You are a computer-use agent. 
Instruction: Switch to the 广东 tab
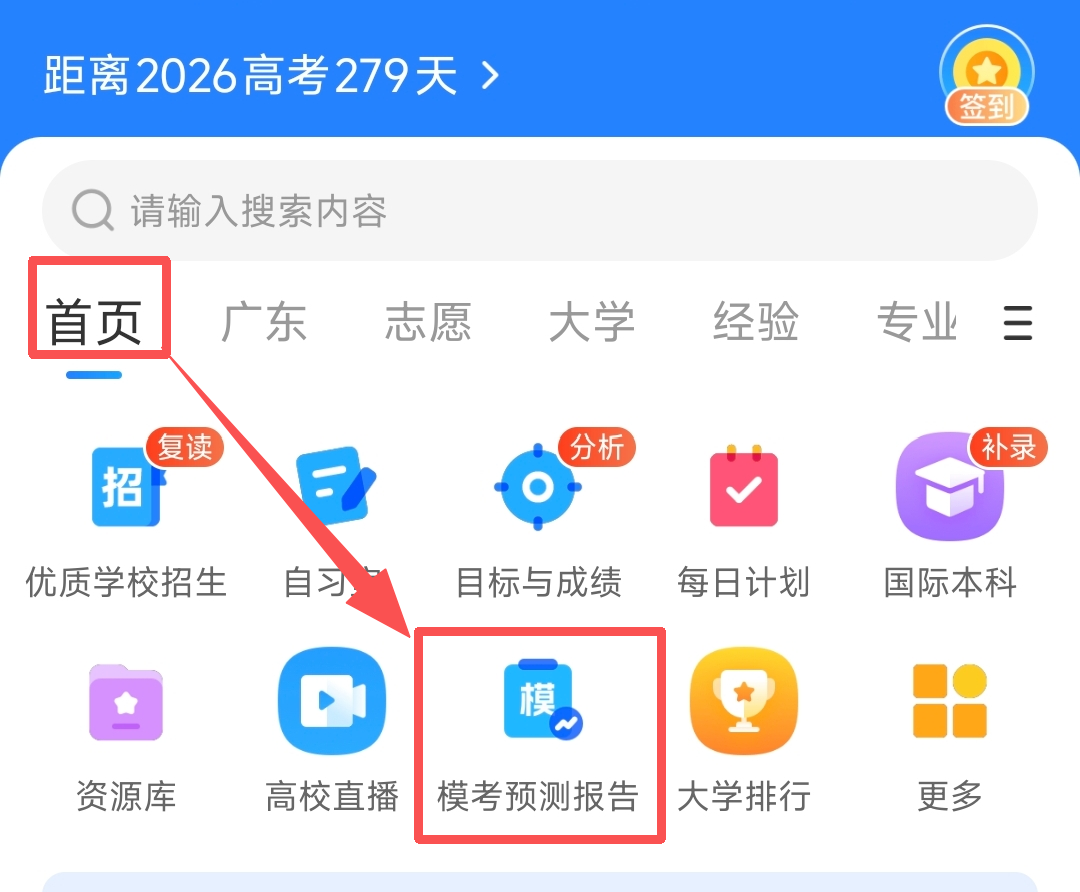coord(263,323)
